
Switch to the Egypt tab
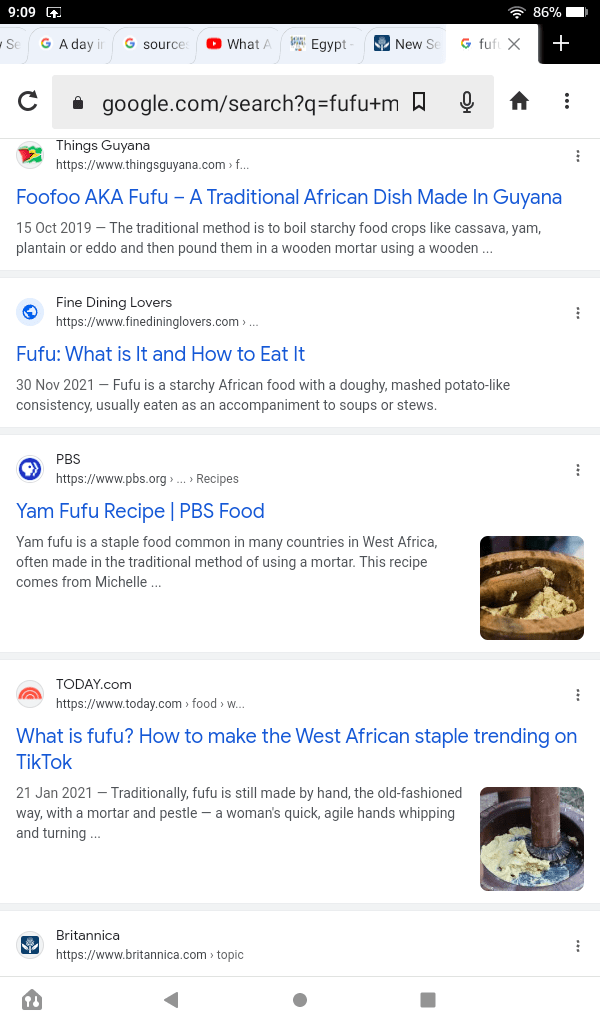(x=320, y=44)
